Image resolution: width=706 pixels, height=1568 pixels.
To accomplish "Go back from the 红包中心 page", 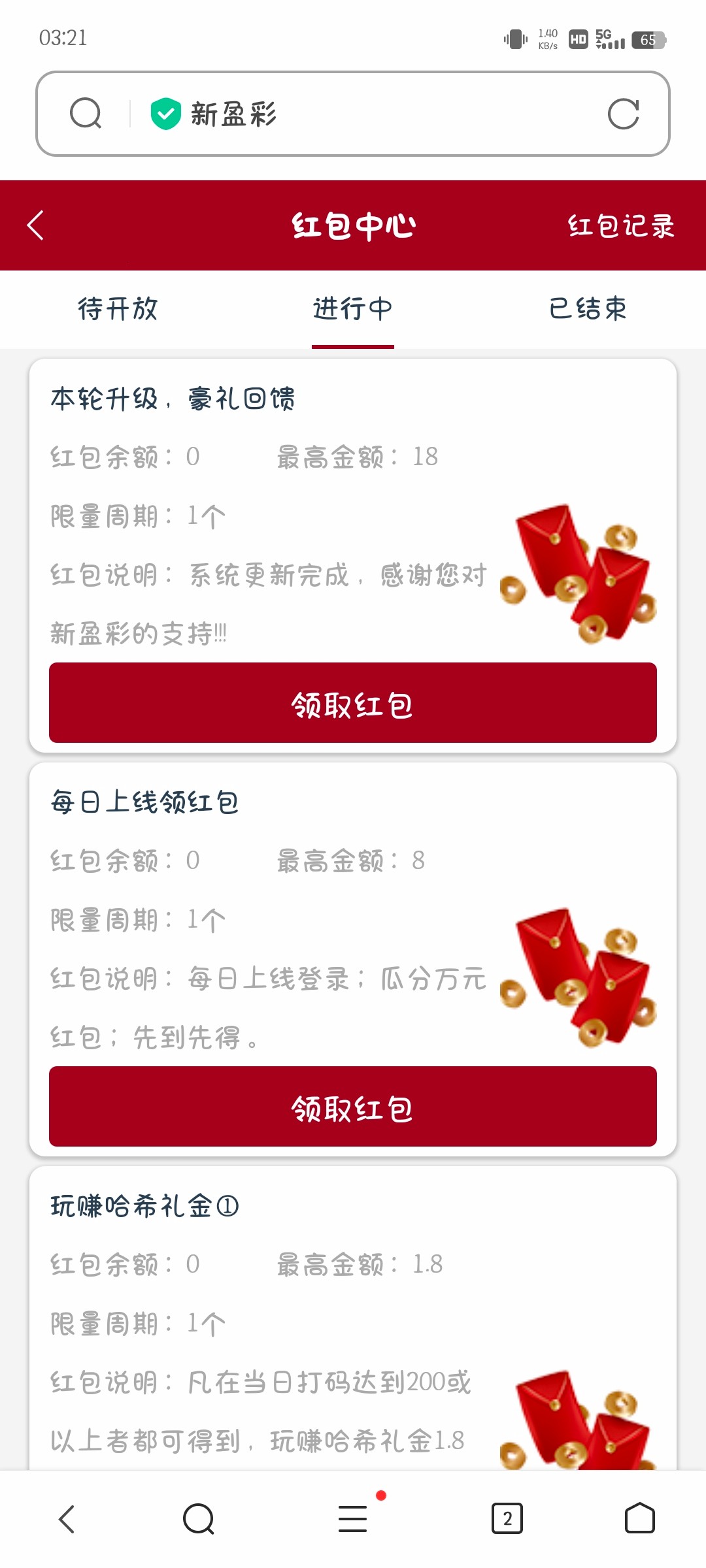I will point(36,225).
